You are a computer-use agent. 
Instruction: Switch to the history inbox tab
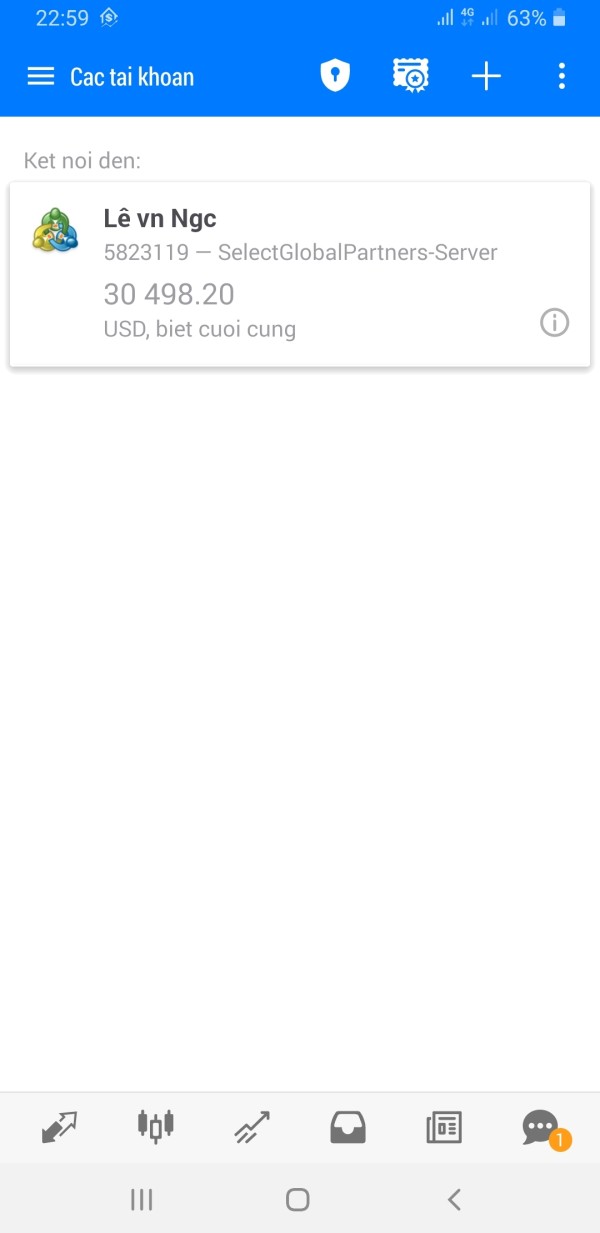click(348, 1128)
